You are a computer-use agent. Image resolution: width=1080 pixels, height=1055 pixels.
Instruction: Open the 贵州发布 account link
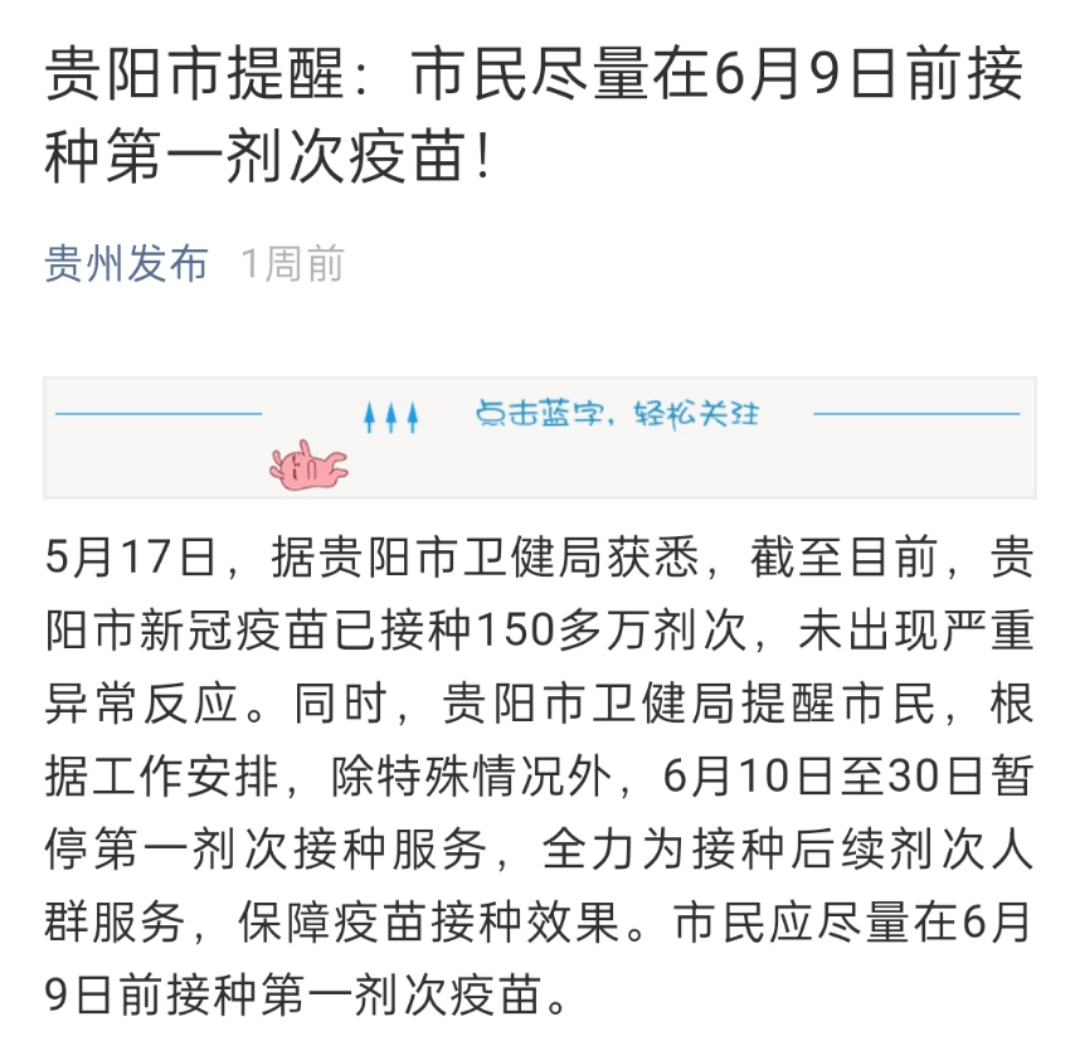127,264
